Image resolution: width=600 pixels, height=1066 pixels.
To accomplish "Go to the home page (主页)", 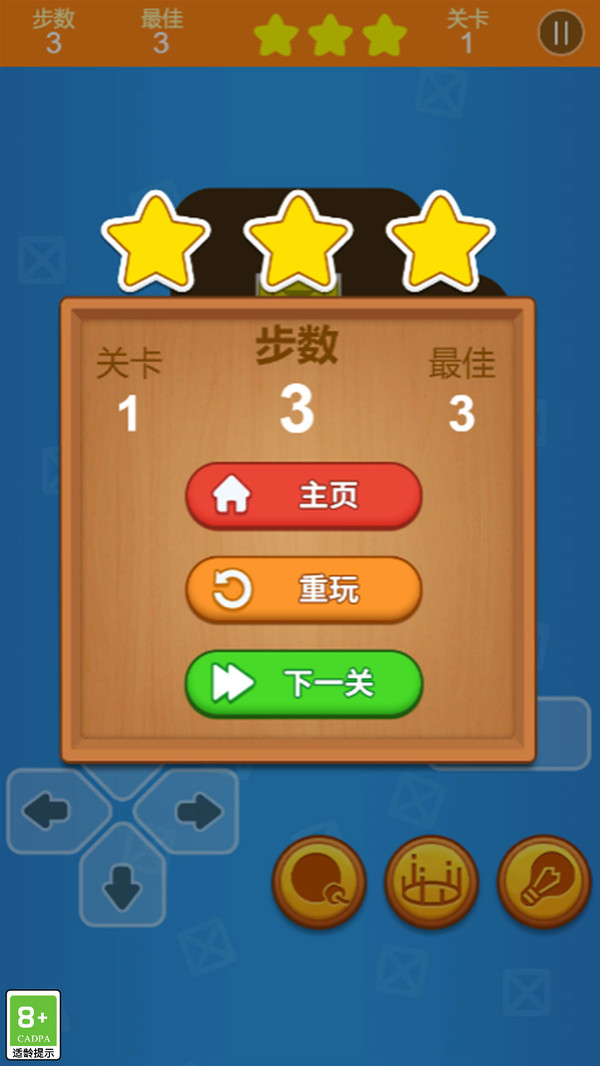I will click(x=304, y=496).
